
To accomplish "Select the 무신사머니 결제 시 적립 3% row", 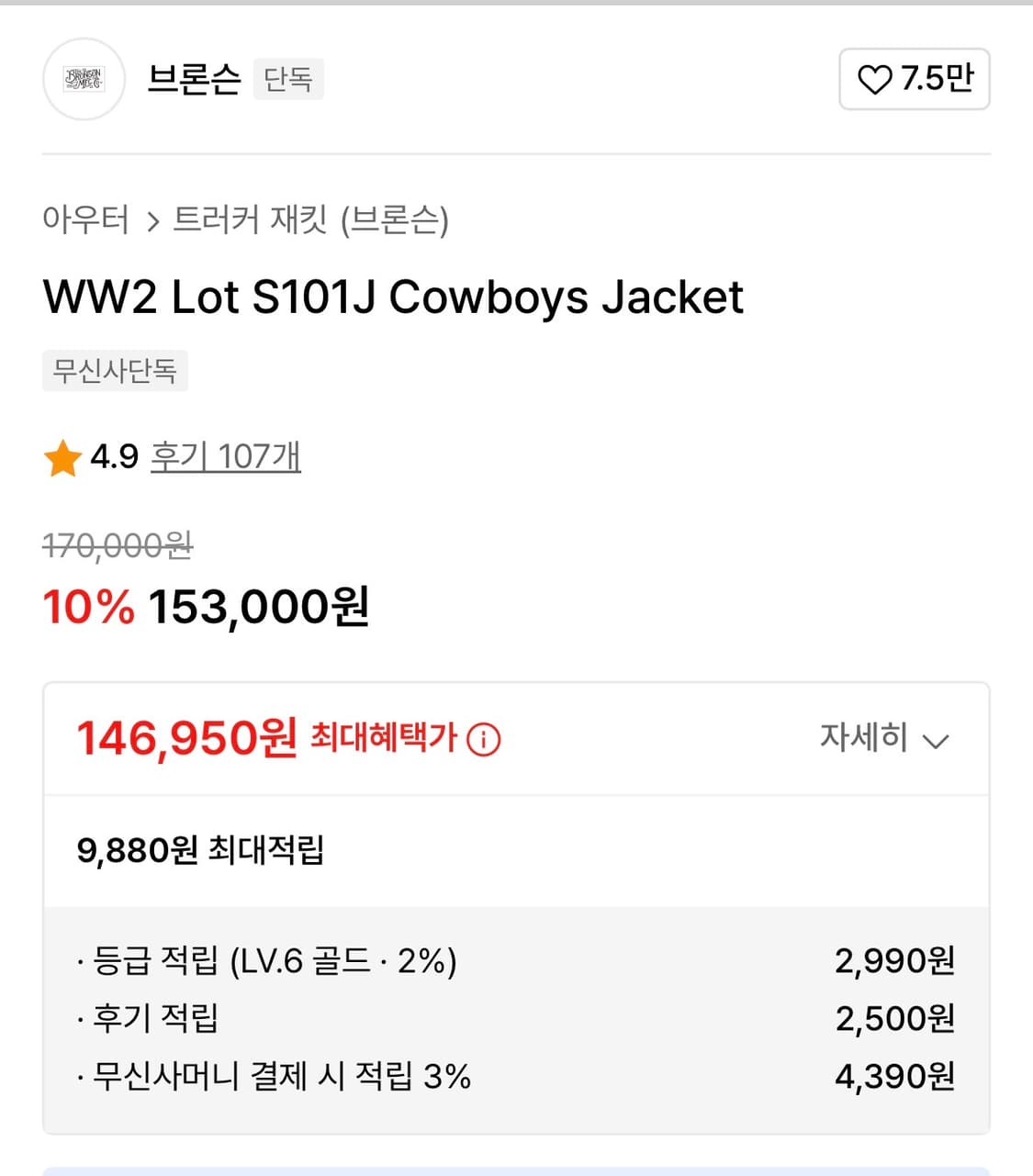I will [275, 1077].
